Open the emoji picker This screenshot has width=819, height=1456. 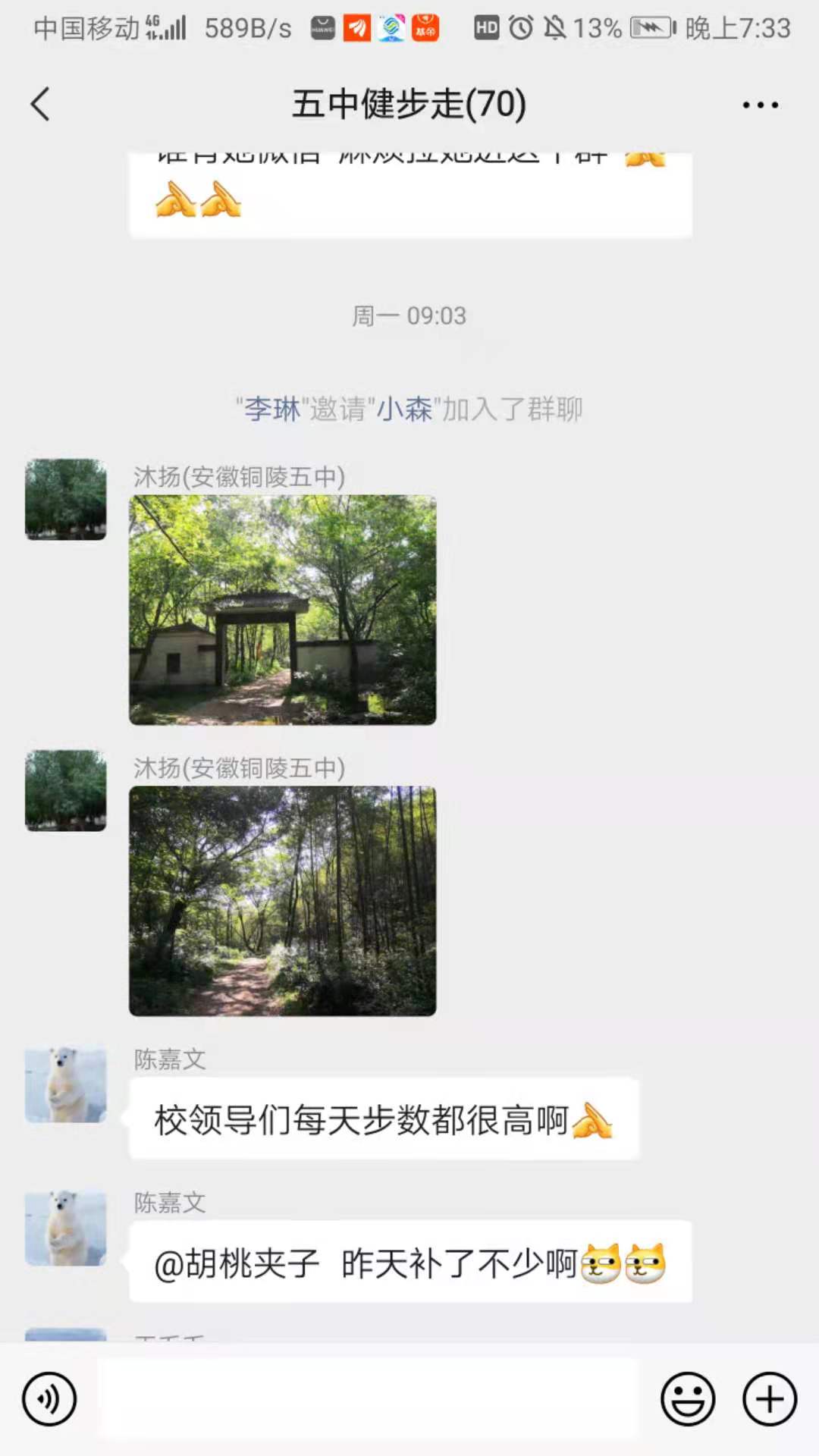tap(688, 1399)
